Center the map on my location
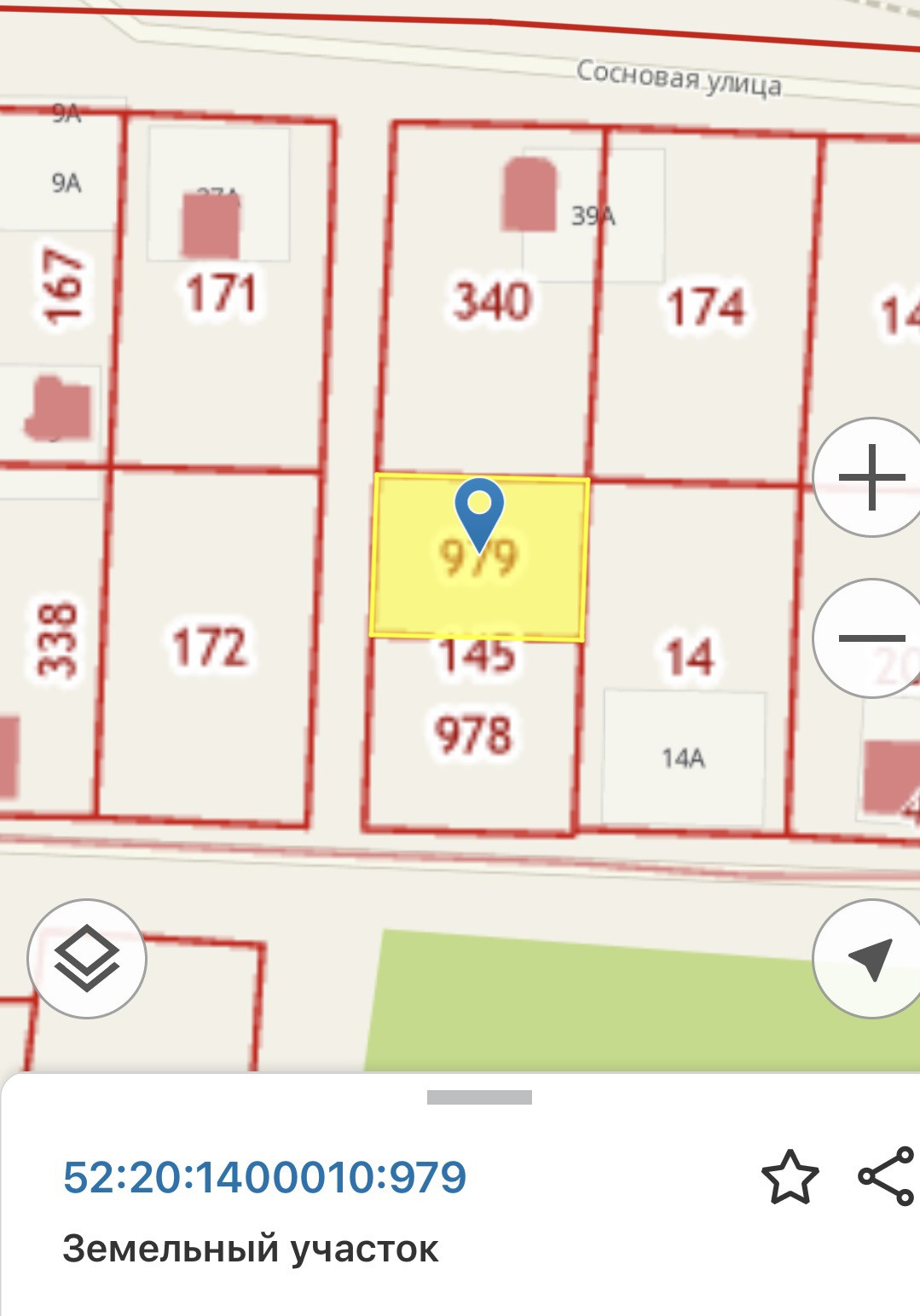 pyautogui.click(x=870, y=958)
